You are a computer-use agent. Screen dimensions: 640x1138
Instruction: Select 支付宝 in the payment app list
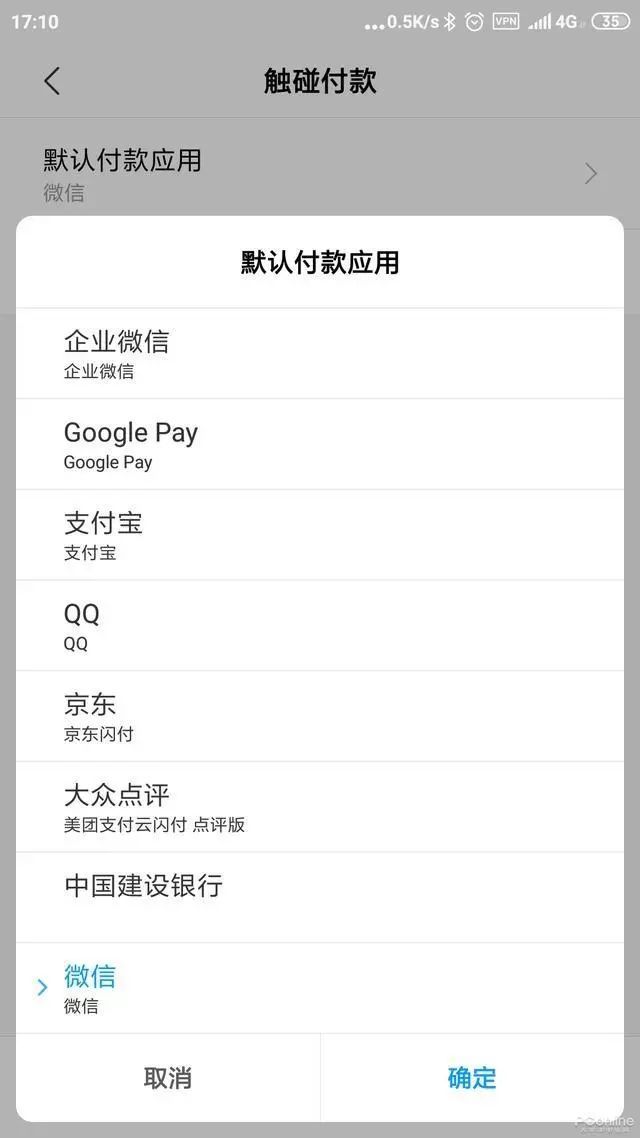[320, 535]
